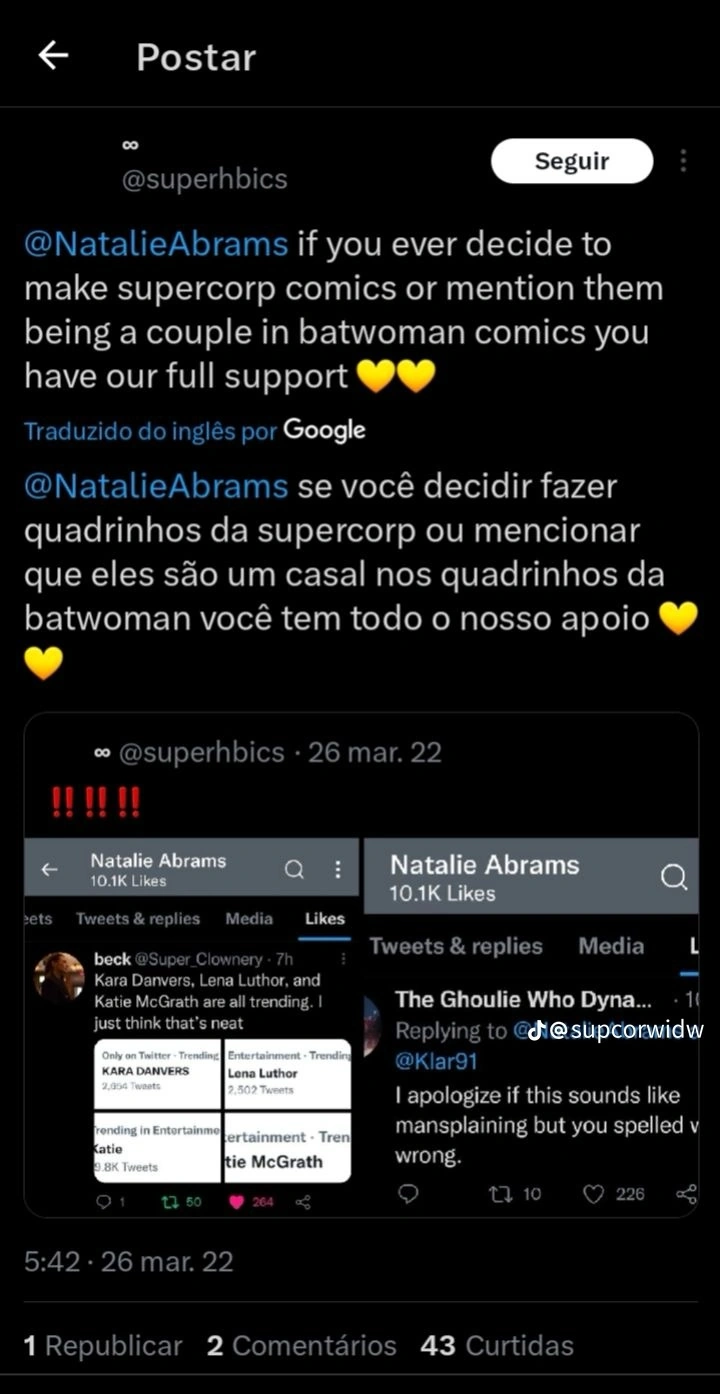Open the post overflow menu
The image size is (720, 1394).
(x=683, y=161)
